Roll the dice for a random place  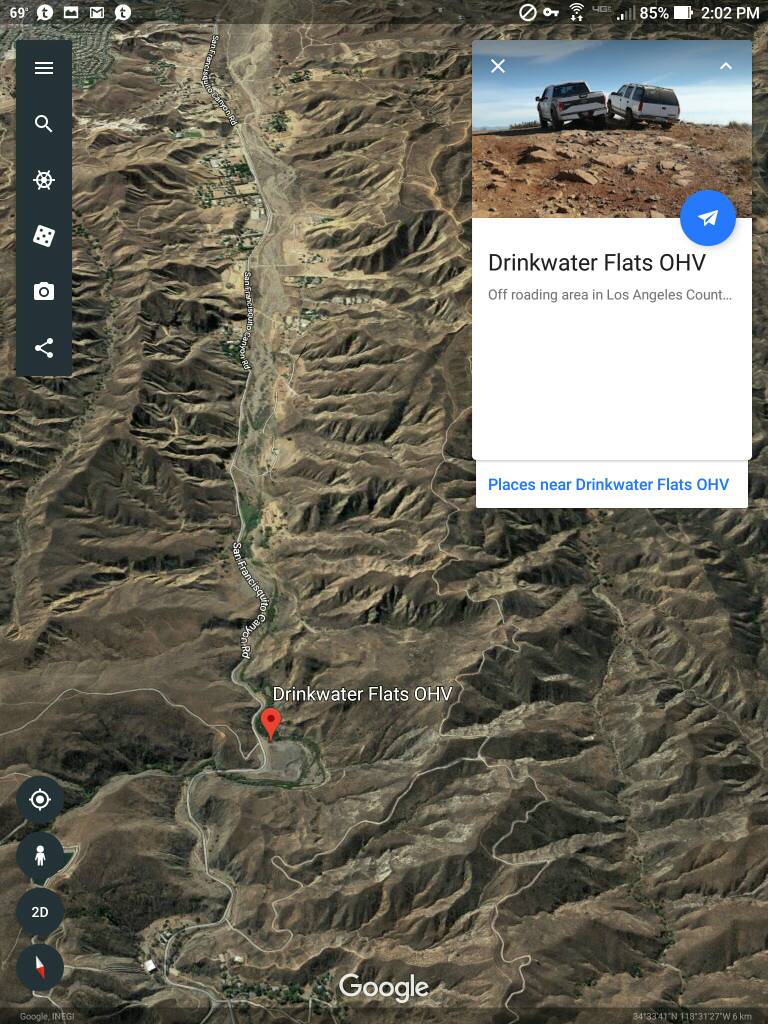pyautogui.click(x=44, y=236)
